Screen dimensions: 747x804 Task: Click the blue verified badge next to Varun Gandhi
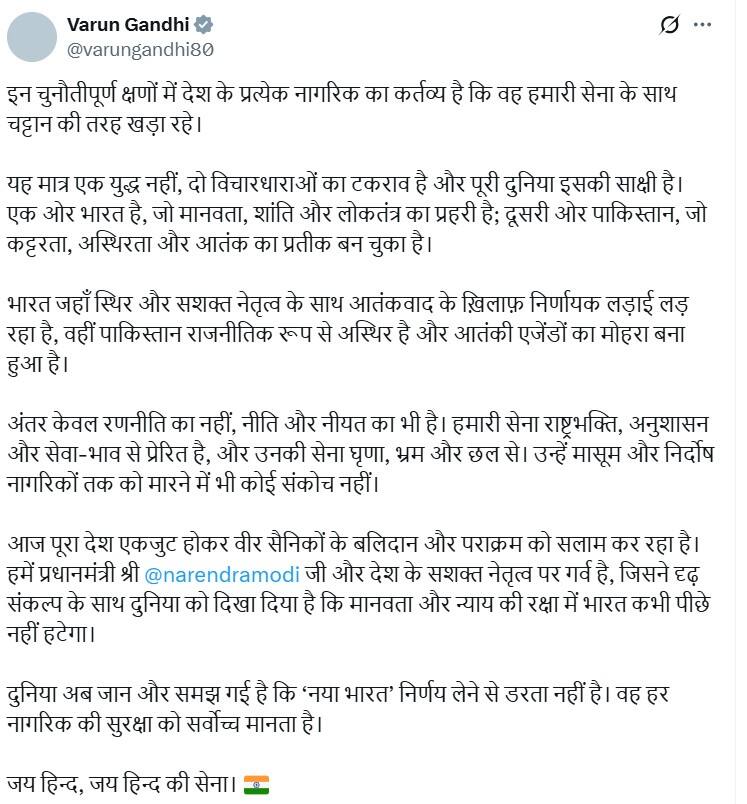click(202, 22)
